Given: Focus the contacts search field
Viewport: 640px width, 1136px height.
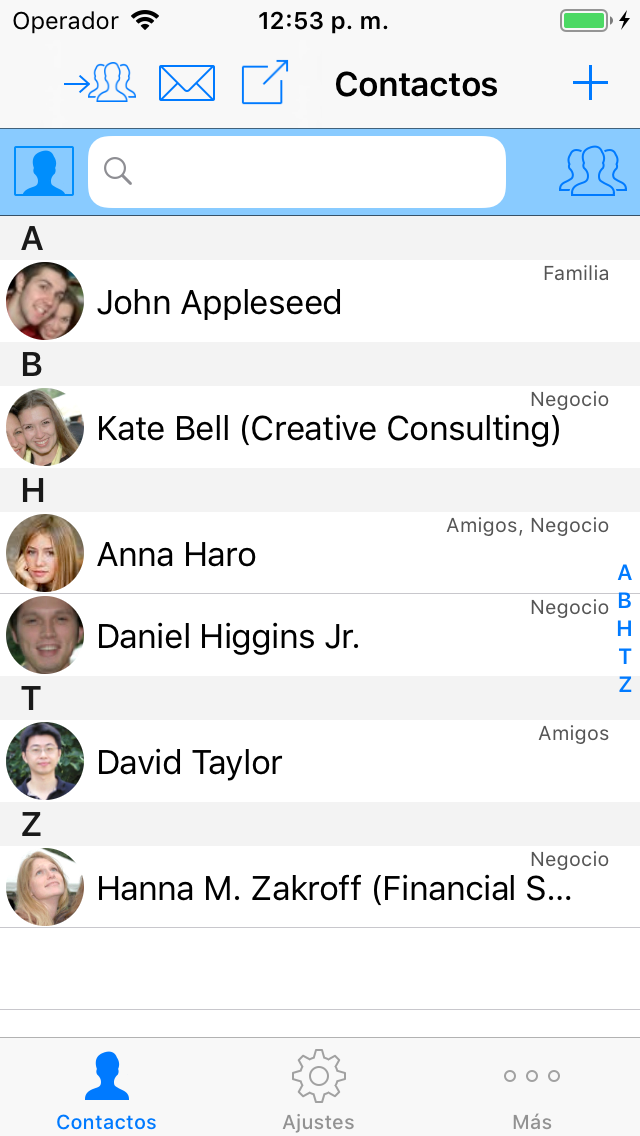Looking at the screenshot, I should point(297,172).
